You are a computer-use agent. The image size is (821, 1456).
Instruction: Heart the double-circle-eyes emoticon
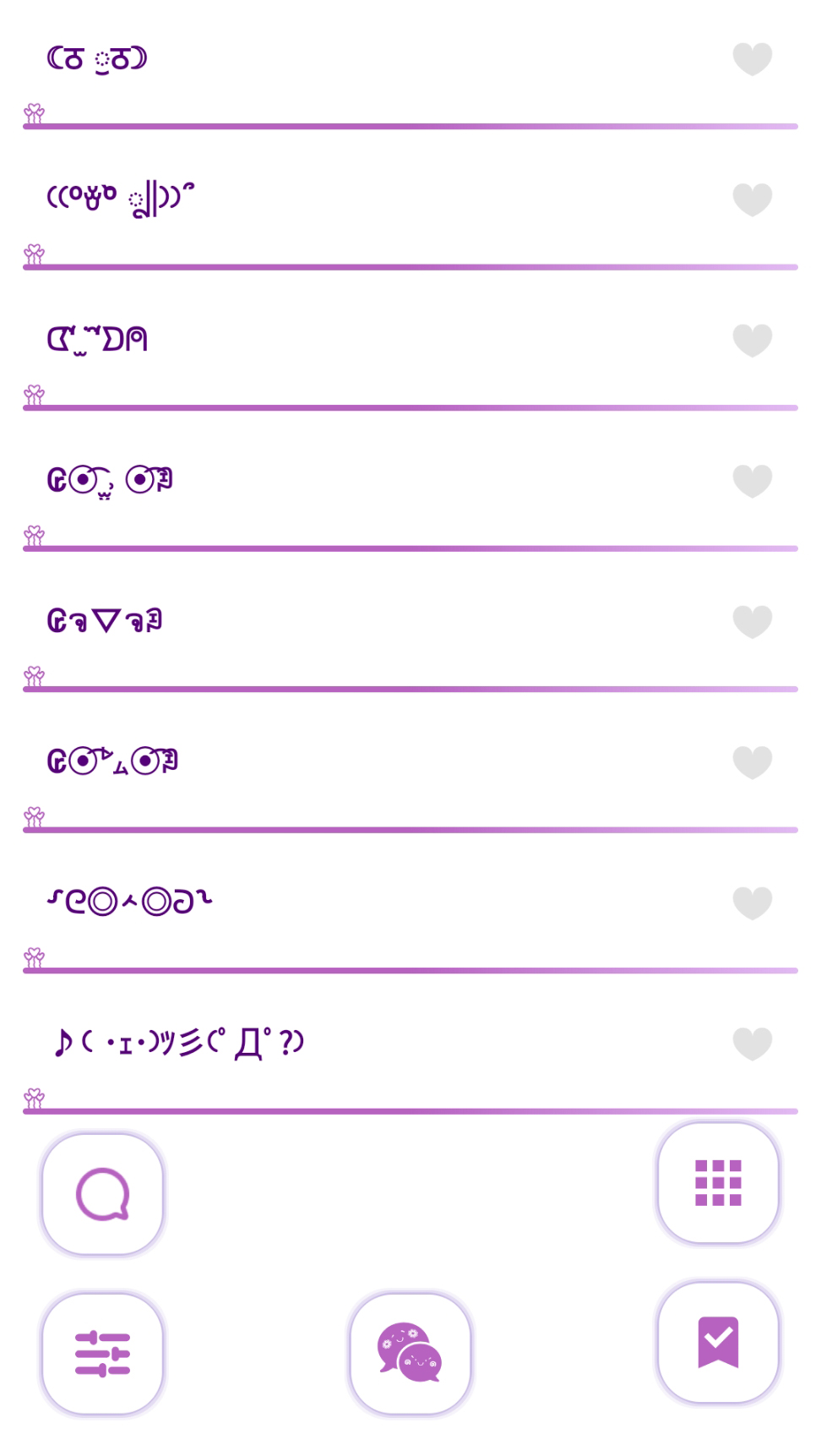tap(752, 903)
